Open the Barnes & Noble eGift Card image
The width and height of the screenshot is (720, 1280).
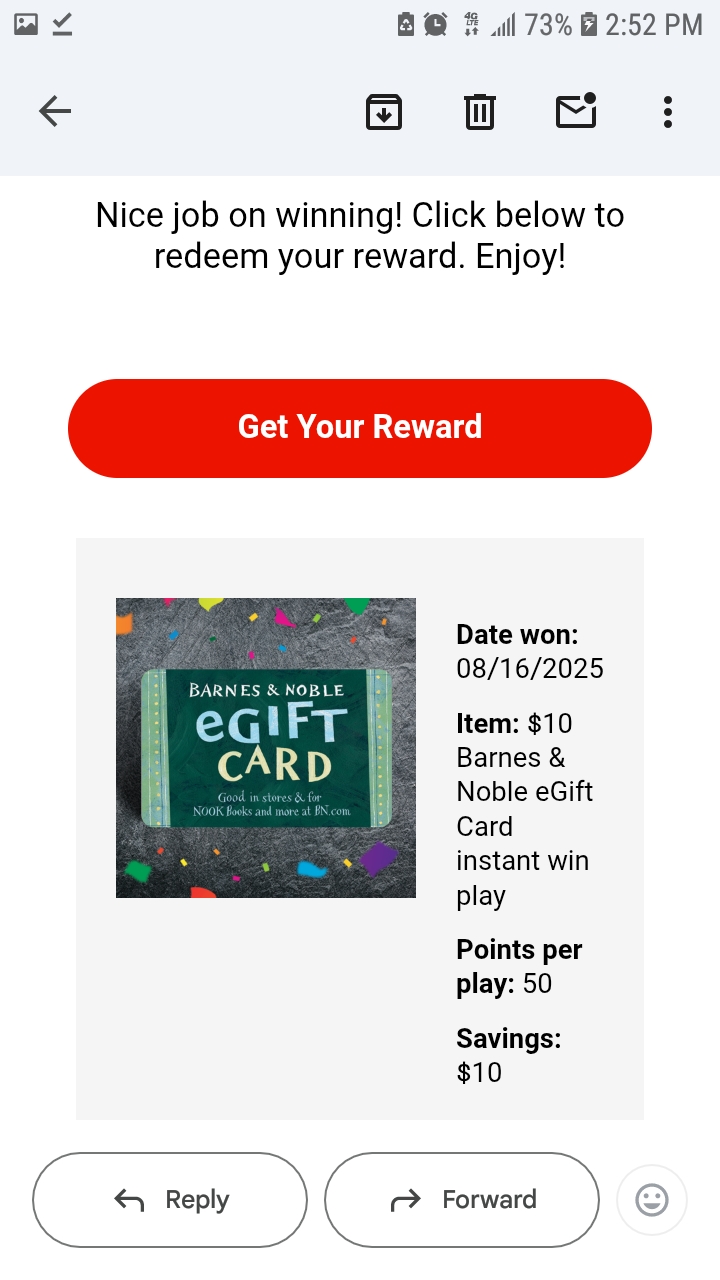point(265,746)
